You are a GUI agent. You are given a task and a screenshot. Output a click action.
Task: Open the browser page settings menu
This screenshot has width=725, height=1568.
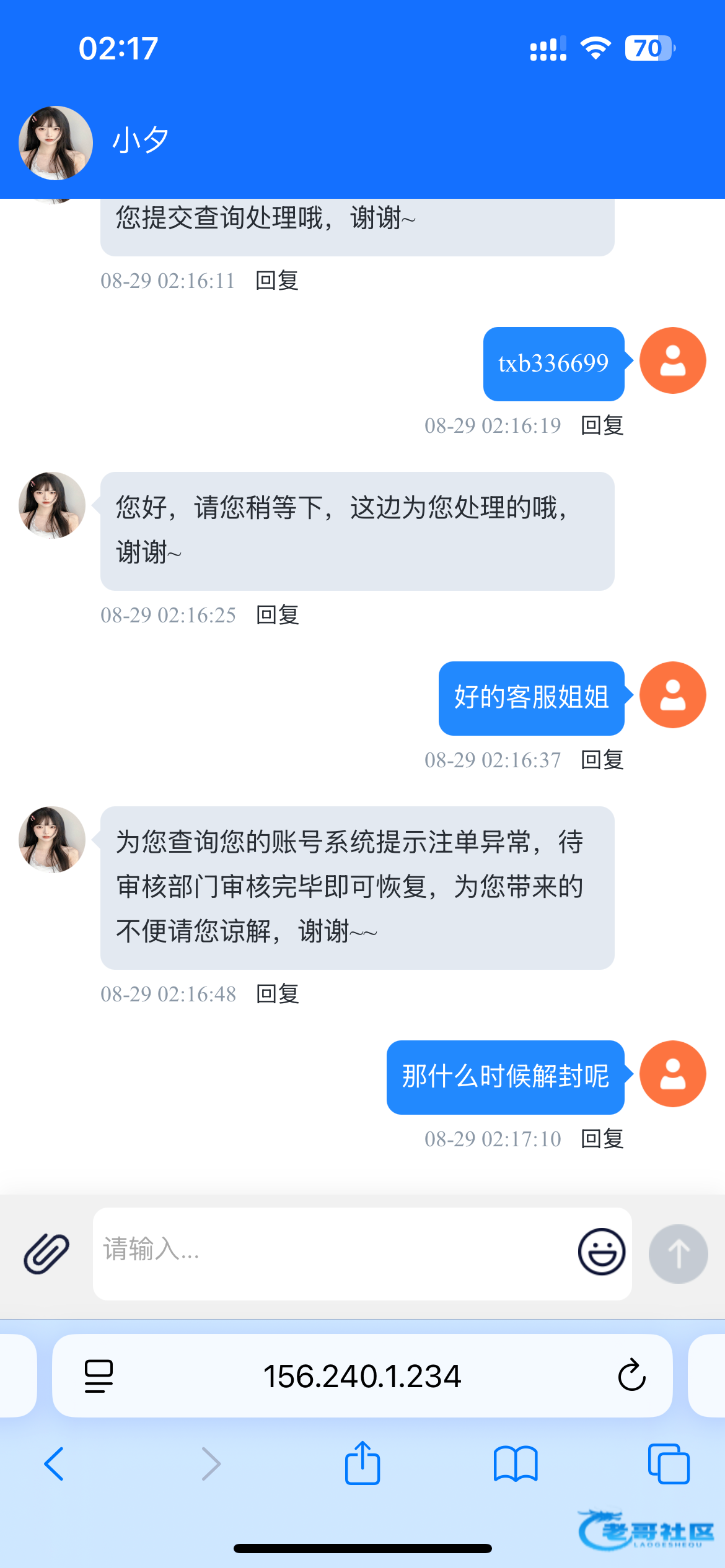click(99, 1376)
